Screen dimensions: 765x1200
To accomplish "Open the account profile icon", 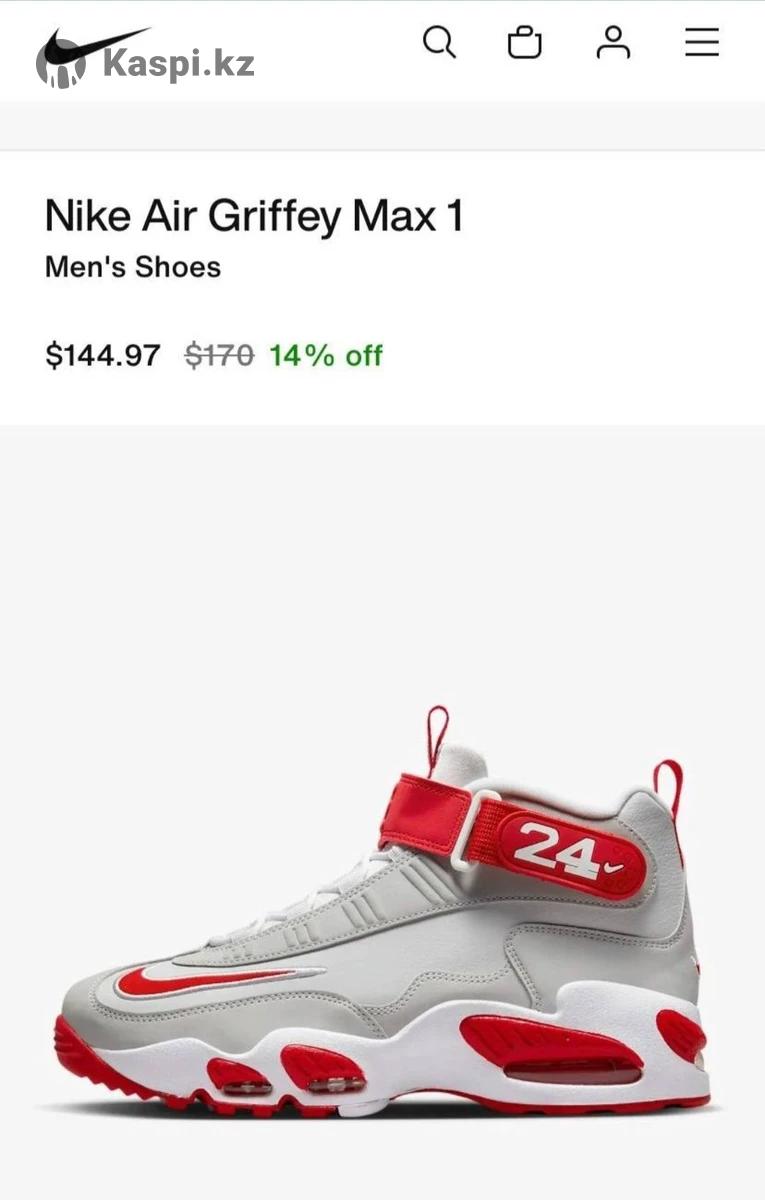I will [613, 42].
